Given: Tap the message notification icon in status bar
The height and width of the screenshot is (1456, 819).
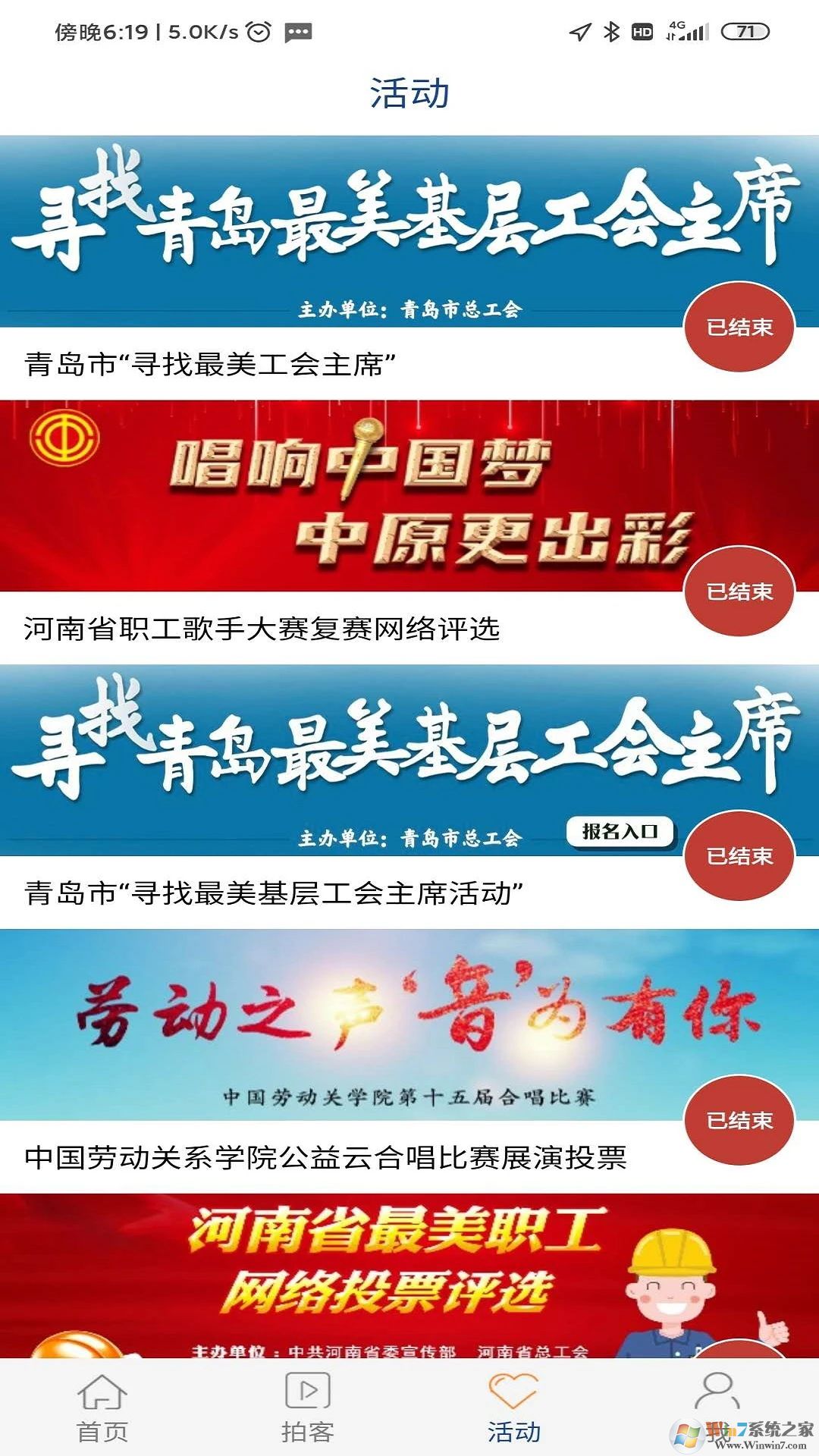Looking at the screenshot, I should (300, 30).
